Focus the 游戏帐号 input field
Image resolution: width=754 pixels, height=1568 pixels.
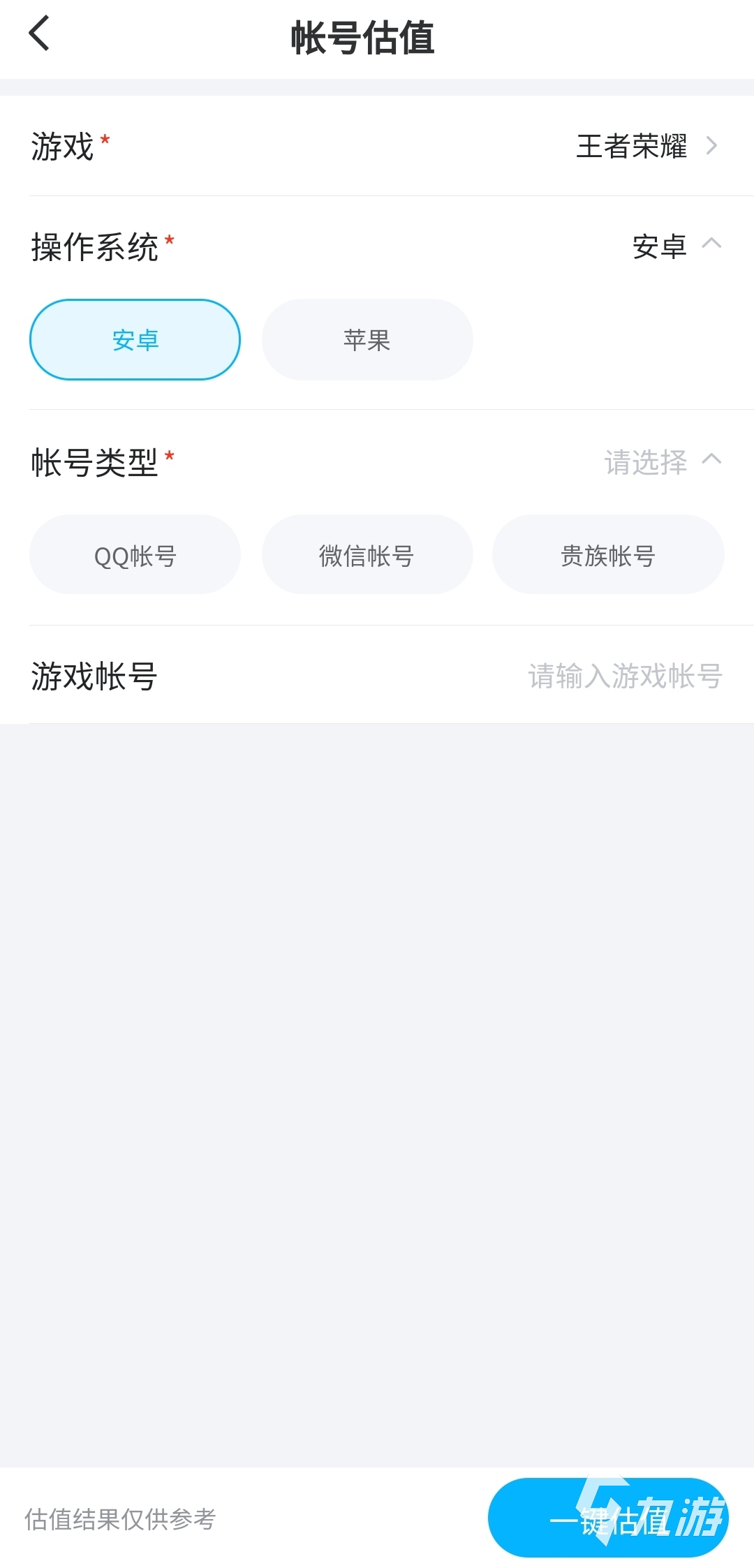click(x=624, y=676)
